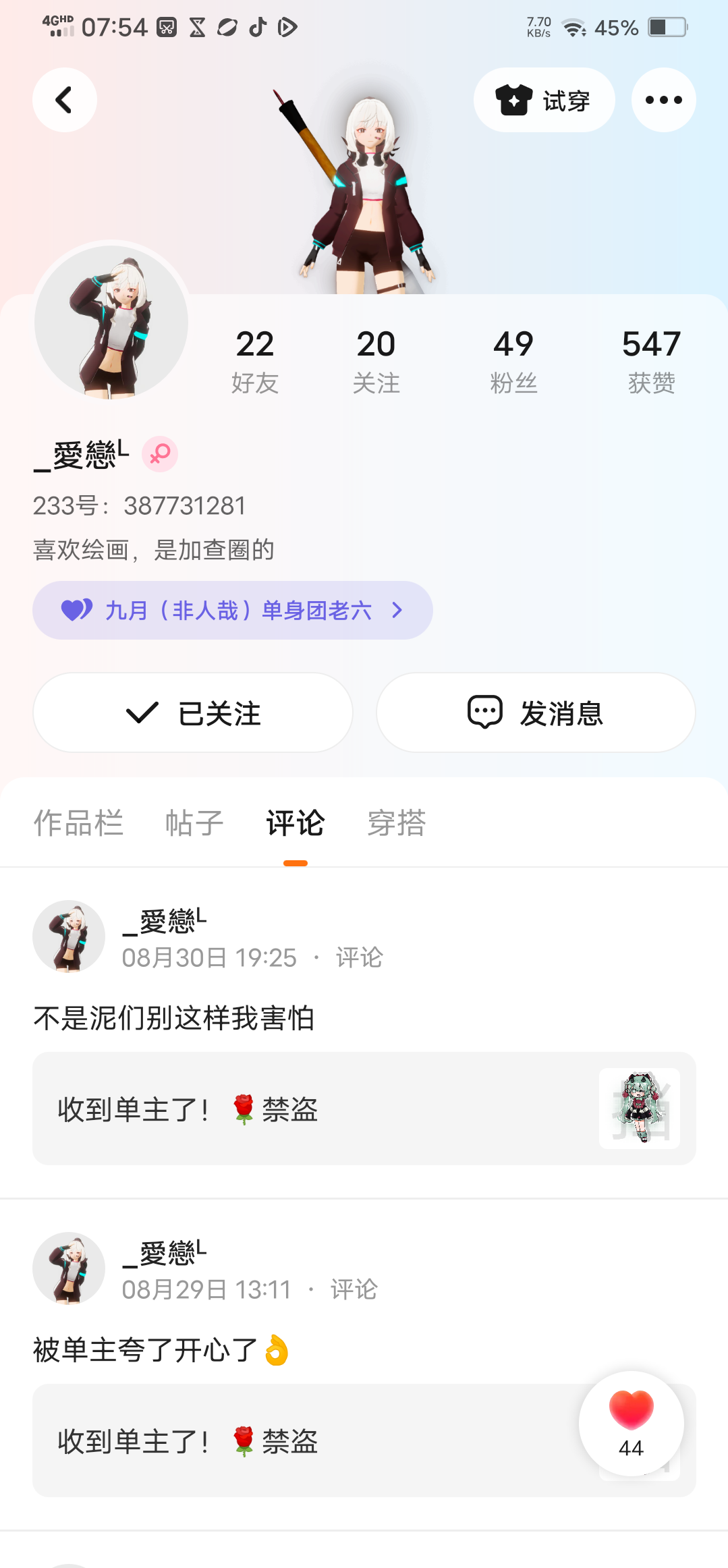Screen dimensions: 728x1568
Task: Open the 九月（非人哉）单身团老六 group chip
Action: [x=232, y=611]
